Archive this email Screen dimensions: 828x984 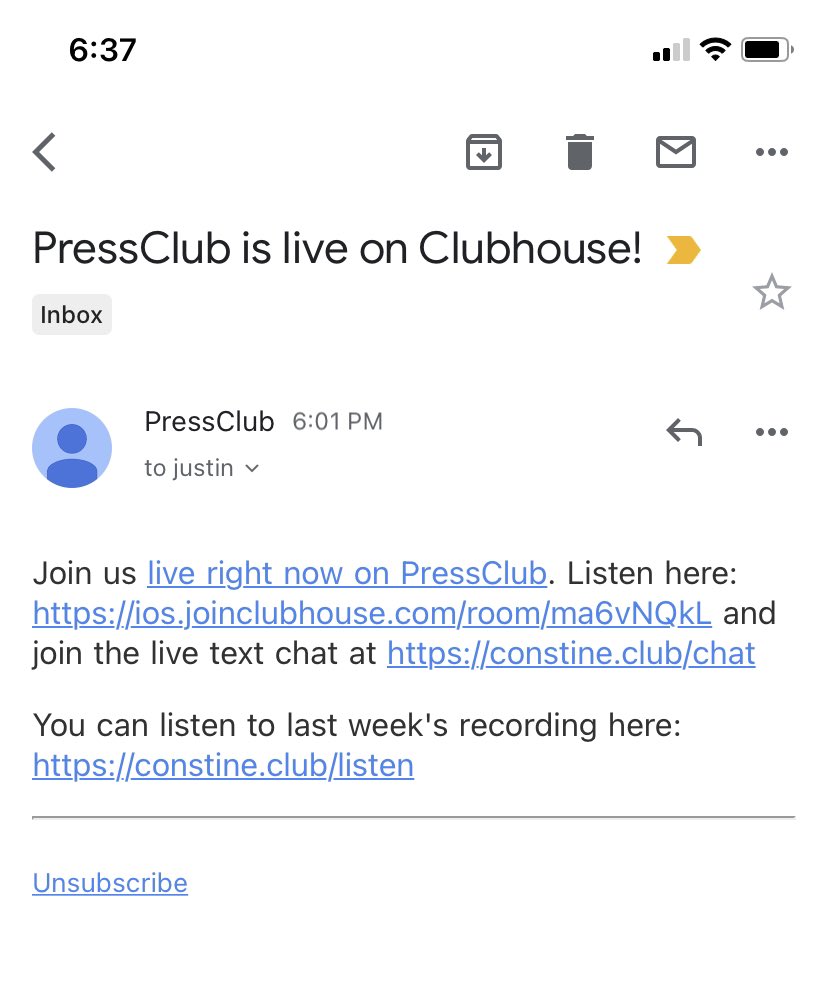coord(484,152)
